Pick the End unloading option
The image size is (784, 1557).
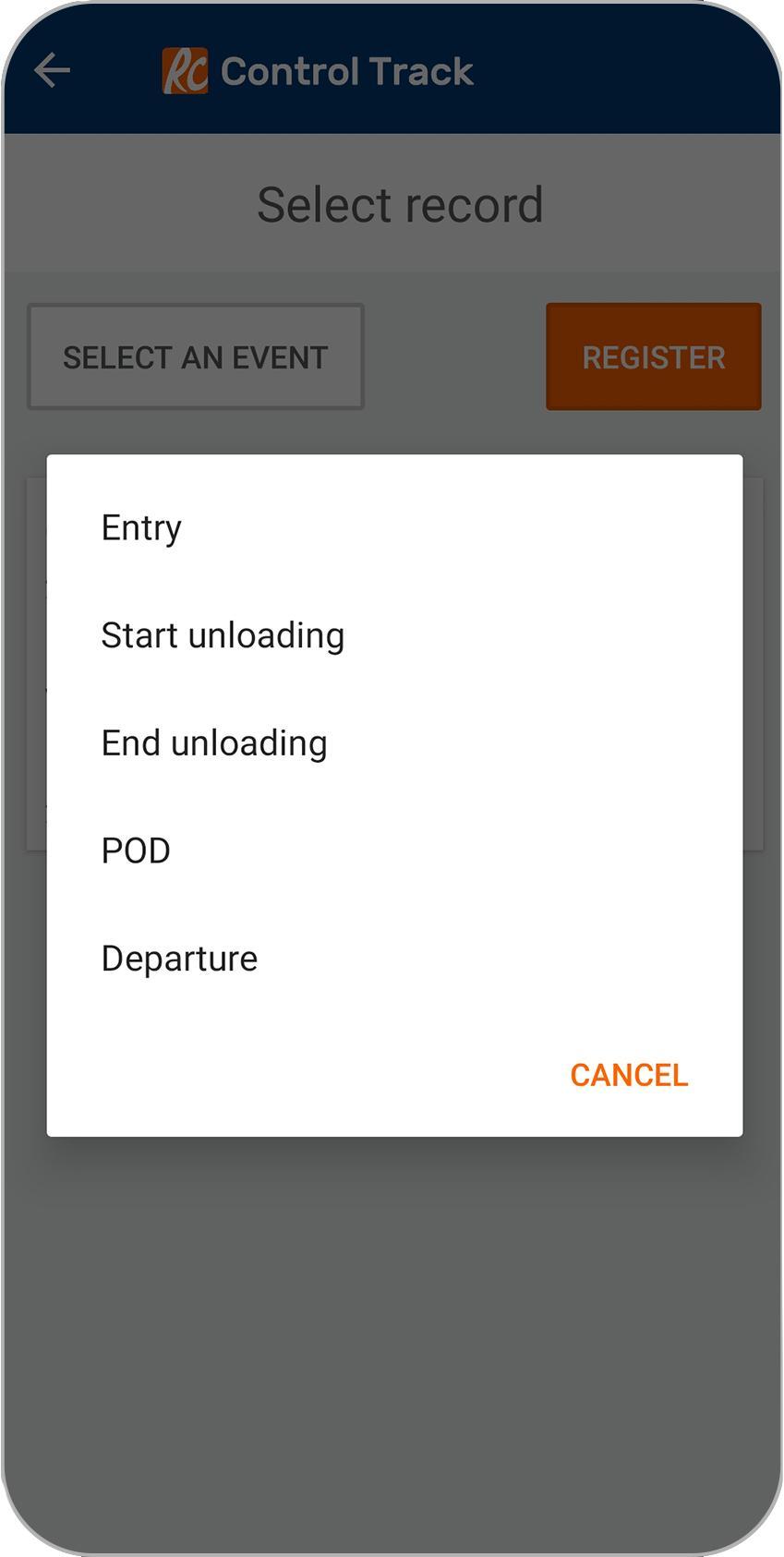click(394, 743)
